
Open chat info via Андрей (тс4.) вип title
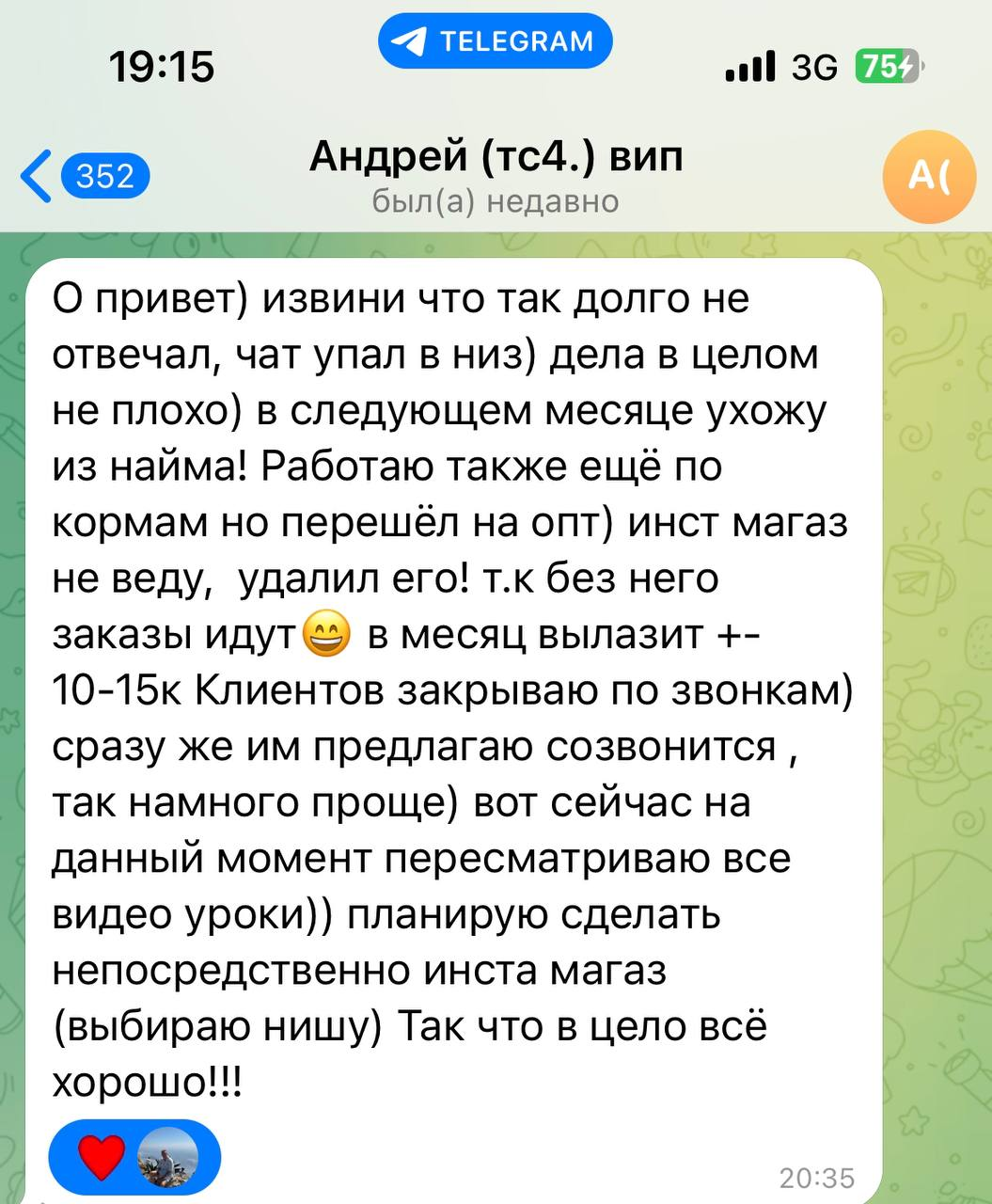(496, 158)
